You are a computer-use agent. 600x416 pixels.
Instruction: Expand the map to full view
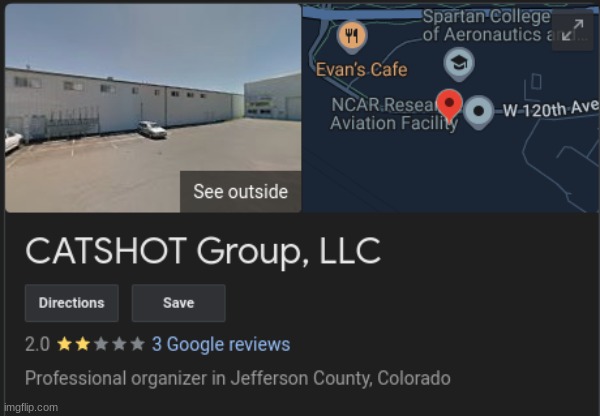point(572,31)
